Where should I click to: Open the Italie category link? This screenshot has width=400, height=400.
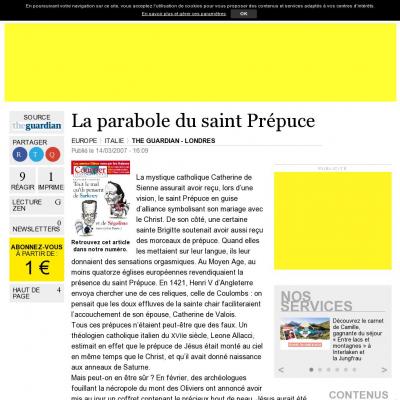tap(114, 141)
